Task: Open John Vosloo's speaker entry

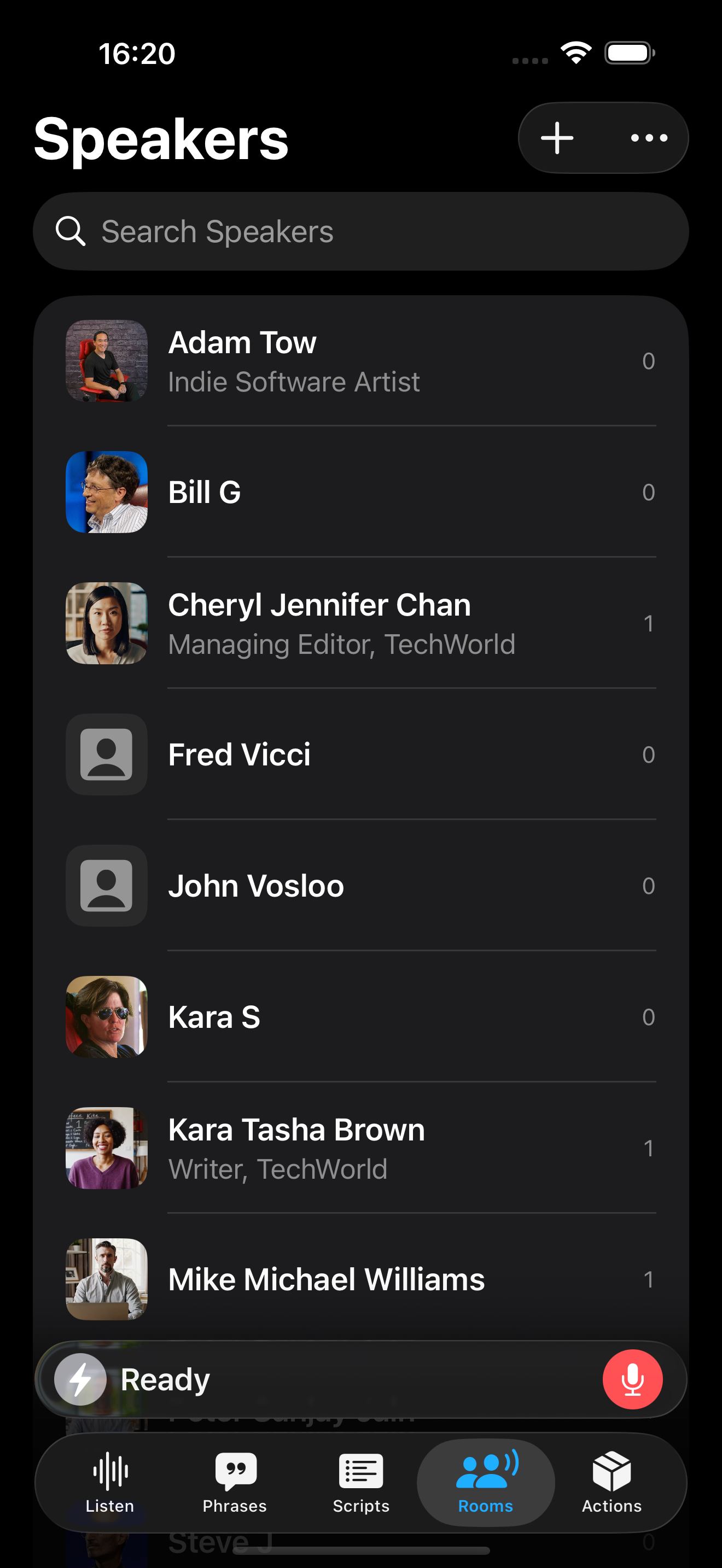Action: pyautogui.click(x=360, y=886)
